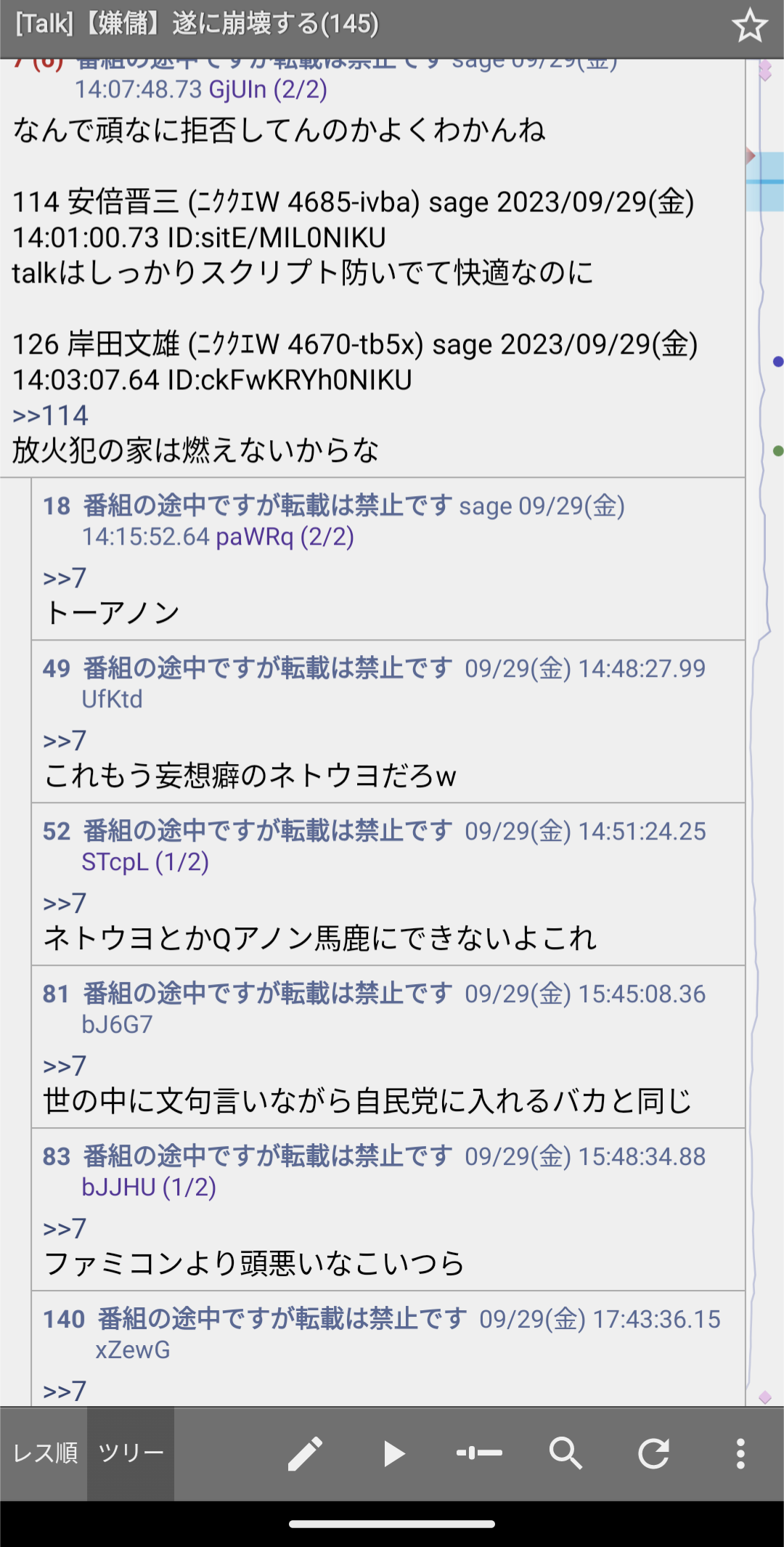Write a new reply with pencil icon
The image size is (784, 1547).
pyautogui.click(x=305, y=1454)
